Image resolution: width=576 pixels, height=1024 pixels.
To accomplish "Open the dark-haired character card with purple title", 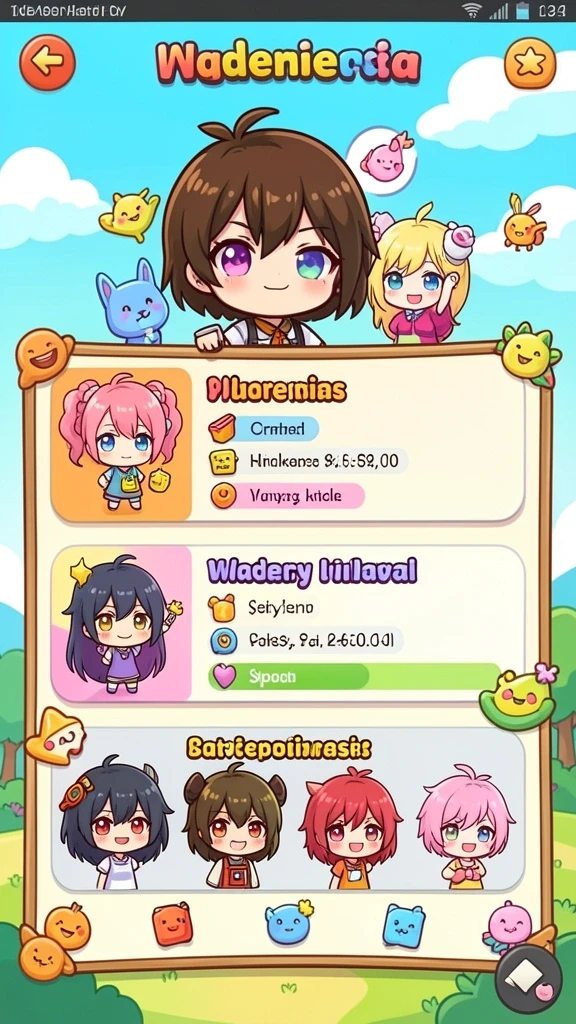I will click(287, 625).
